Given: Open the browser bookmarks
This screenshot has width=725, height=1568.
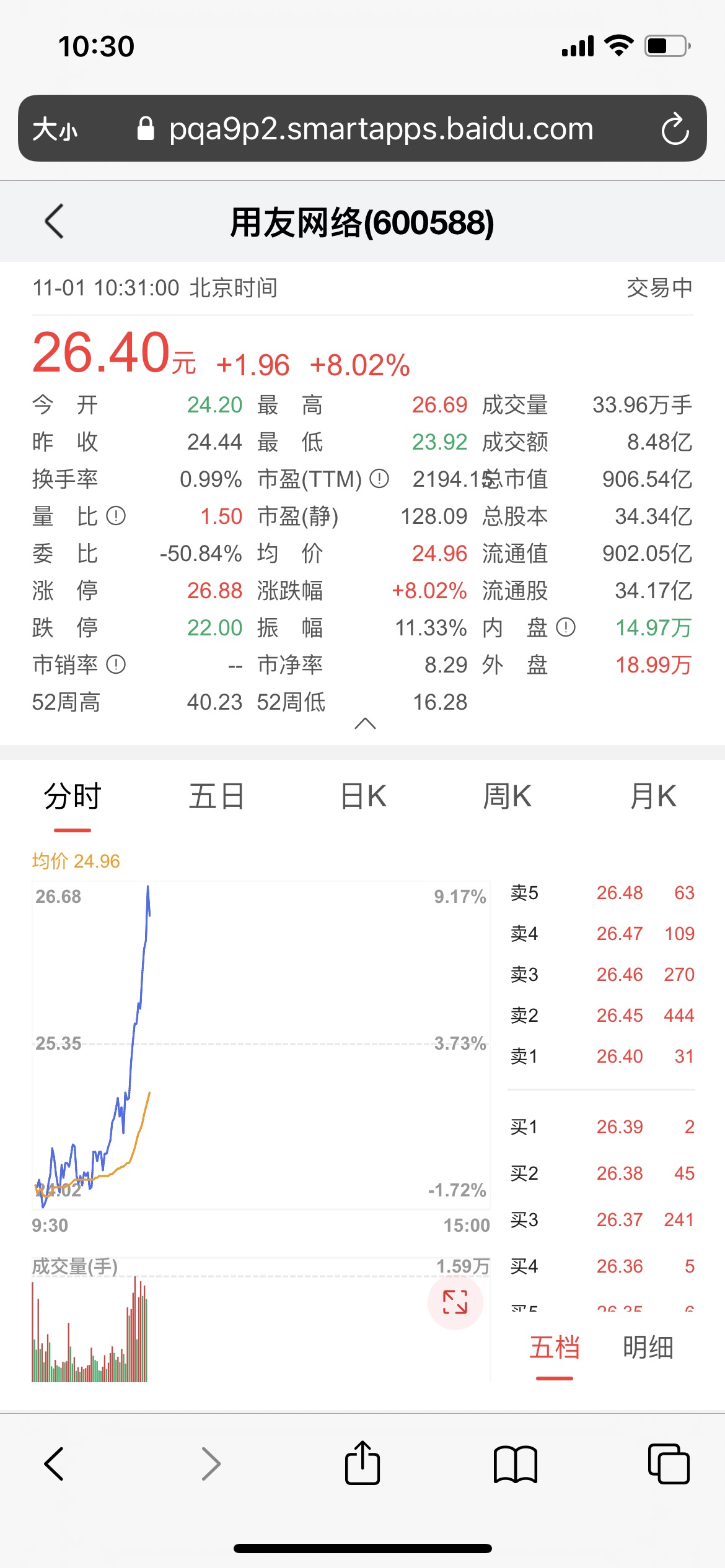Looking at the screenshot, I should click(515, 1464).
